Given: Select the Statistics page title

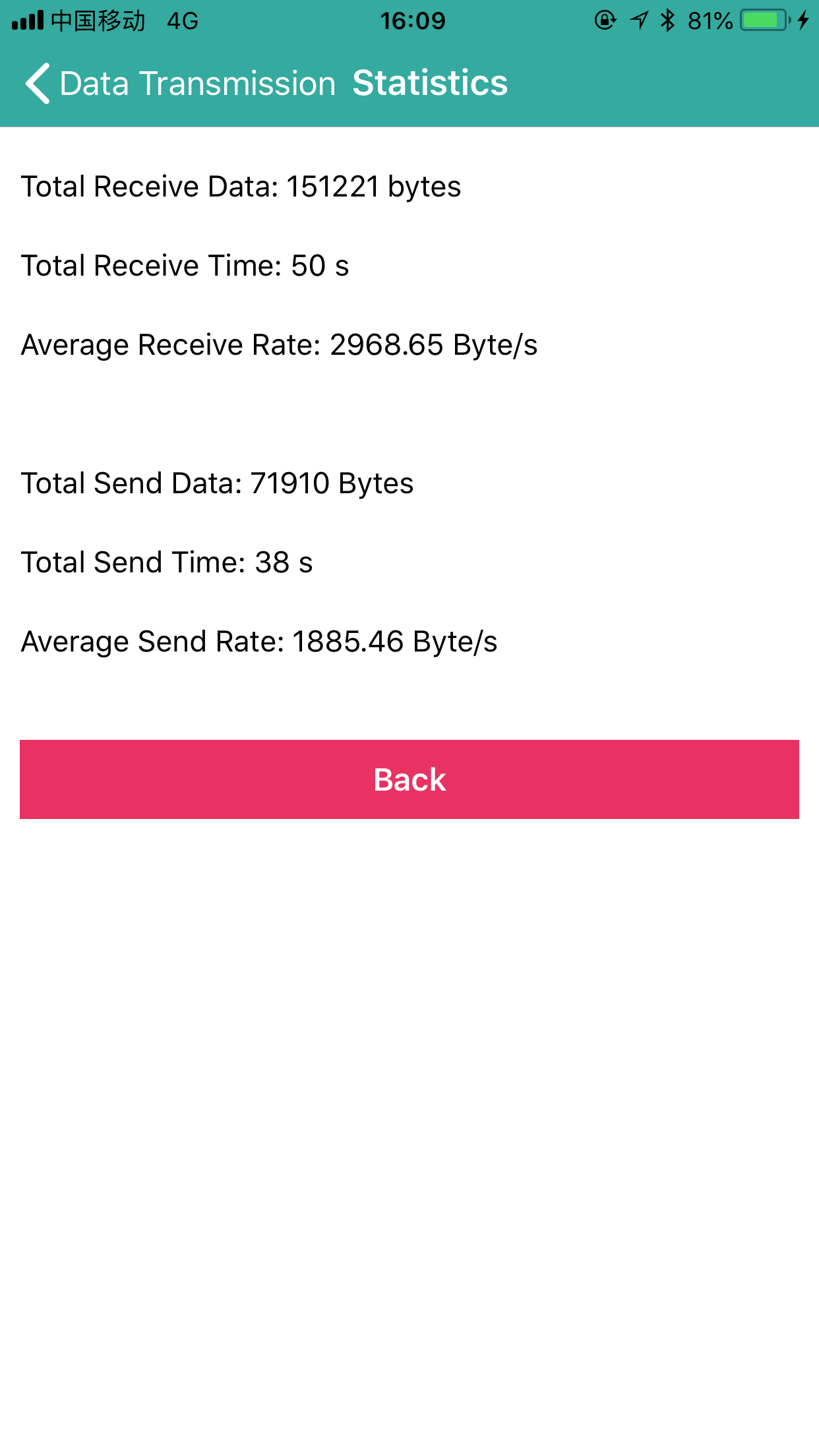Looking at the screenshot, I should (430, 82).
